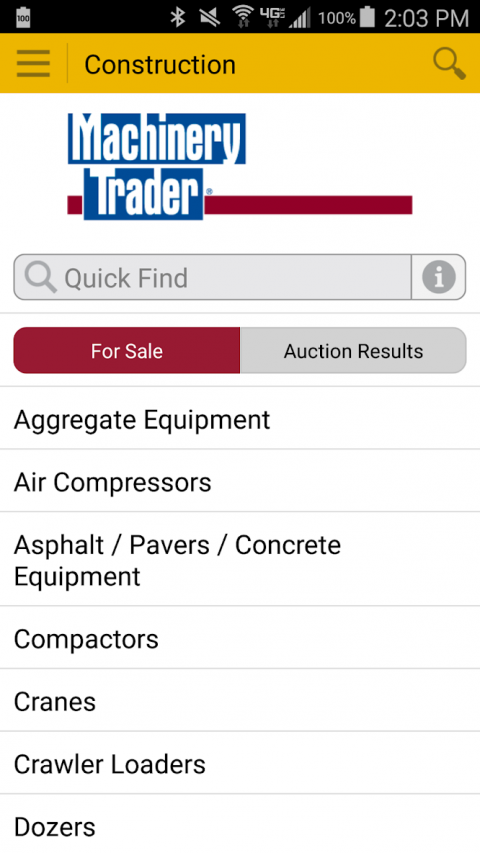Image resolution: width=480 pixels, height=853 pixels.
Task: Tap the search magnifier in the app bar
Action: click(x=449, y=64)
